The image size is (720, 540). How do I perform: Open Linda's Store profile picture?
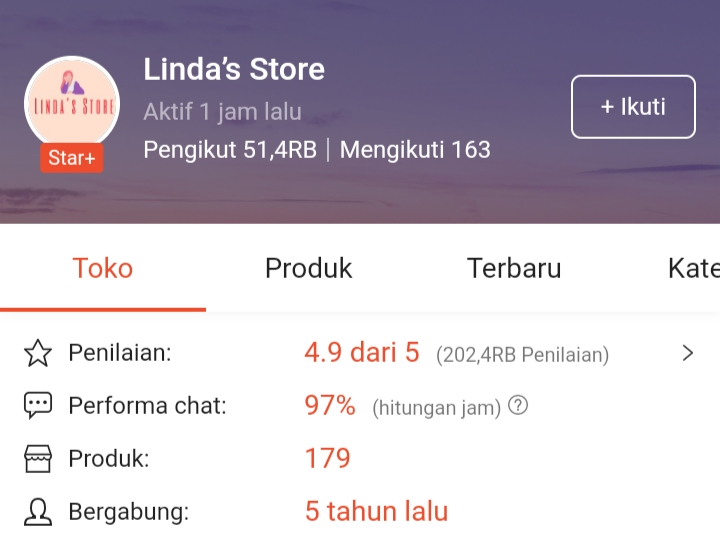(x=72, y=105)
